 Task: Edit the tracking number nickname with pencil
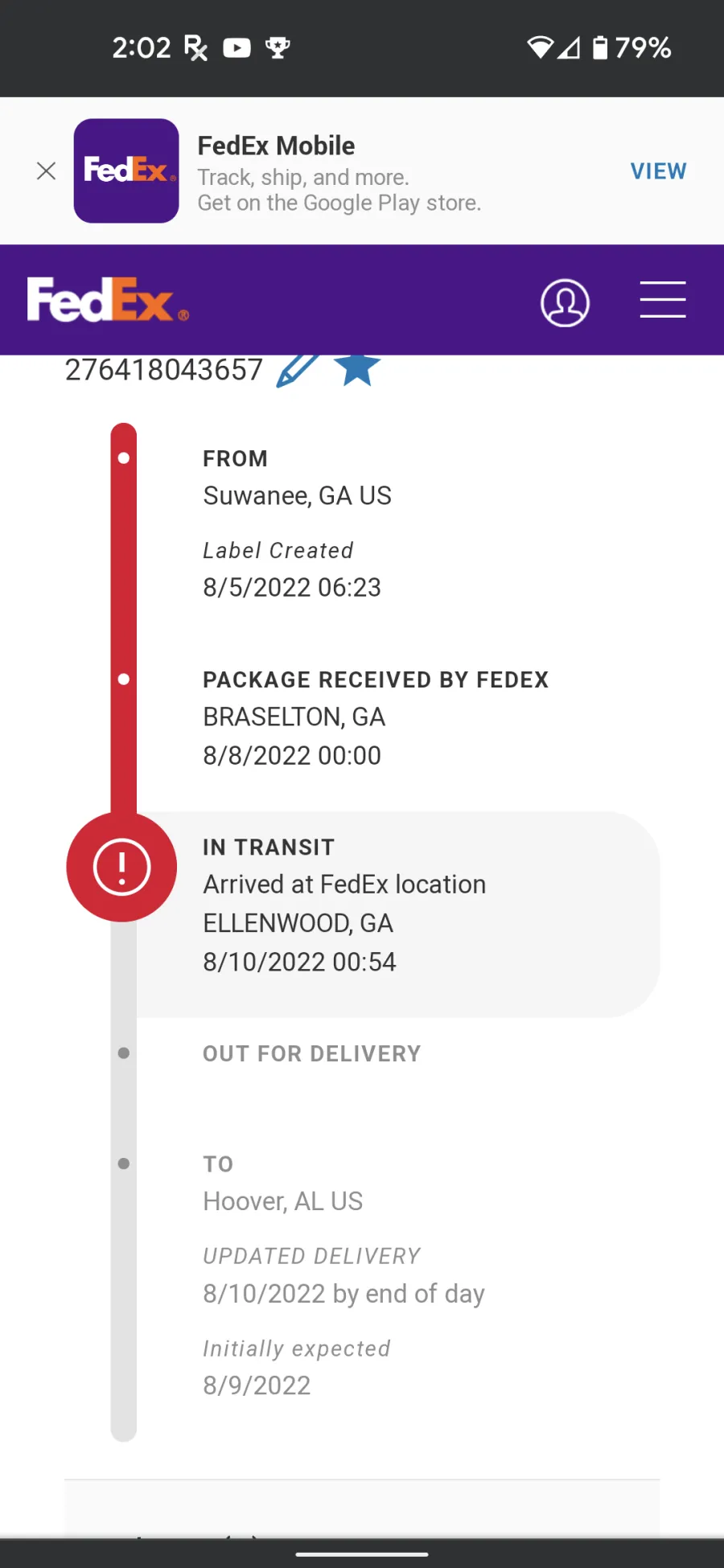[x=296, y=371]
